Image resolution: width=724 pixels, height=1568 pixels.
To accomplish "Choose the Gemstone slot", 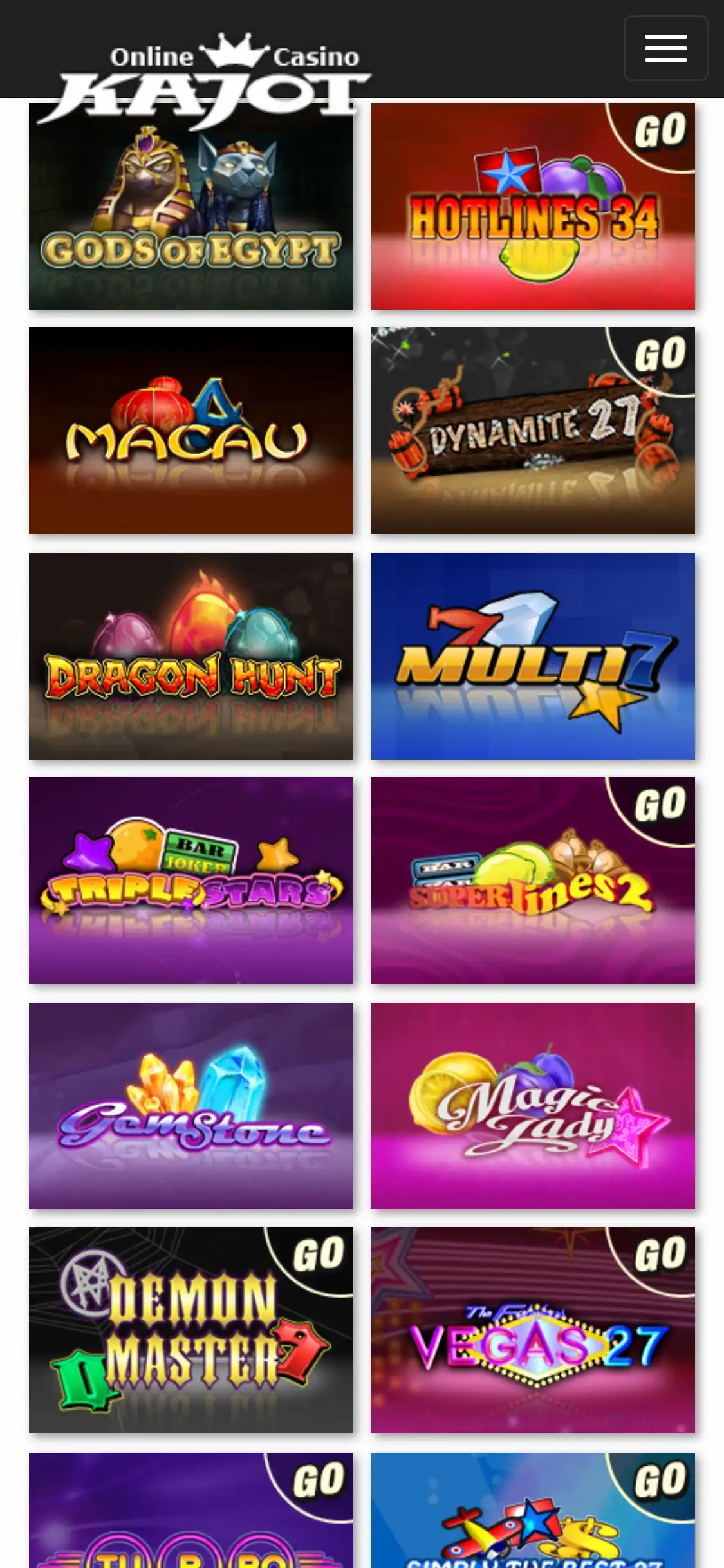I will (190, 1105).
